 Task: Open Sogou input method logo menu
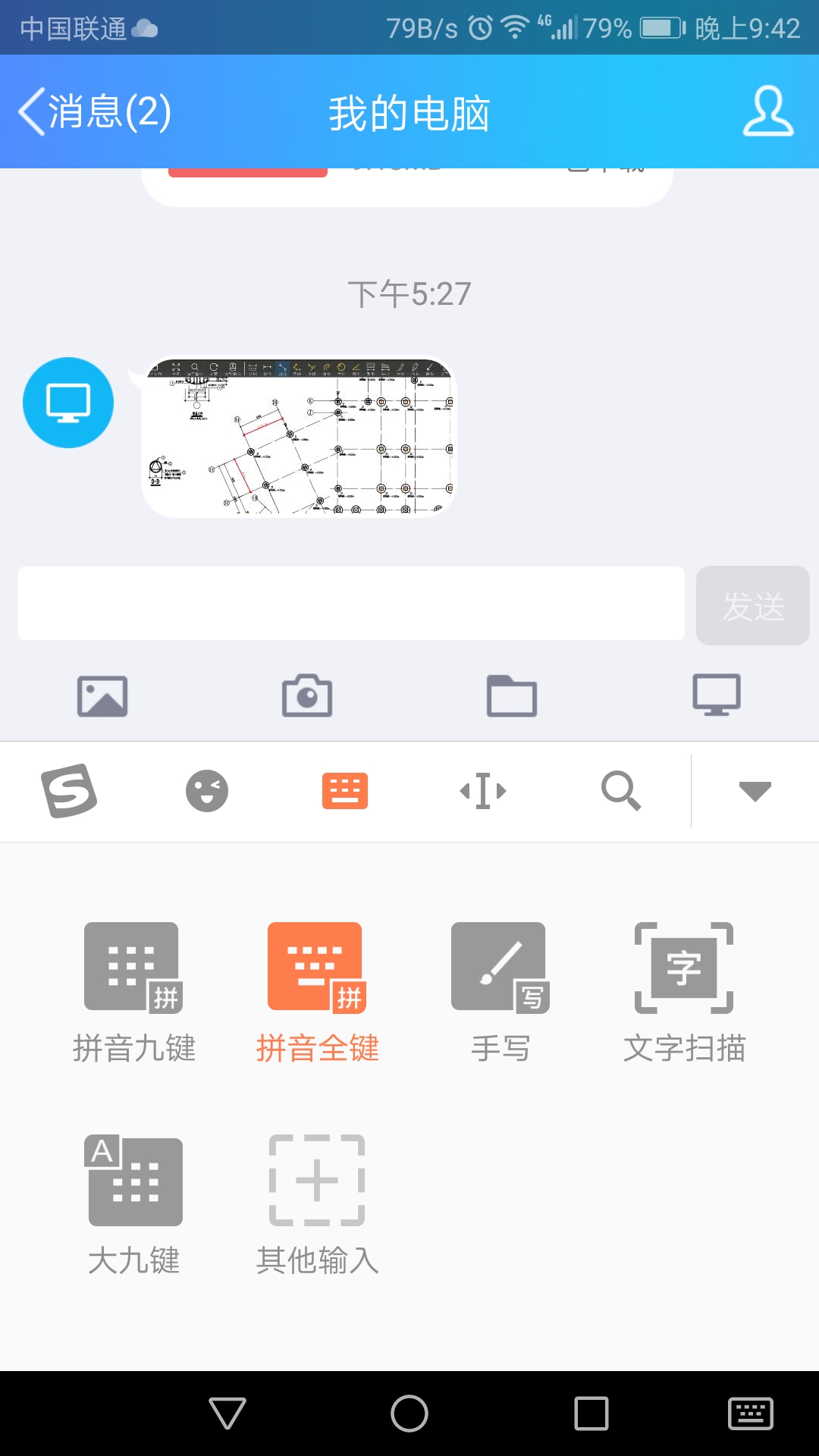pos(69,791)
